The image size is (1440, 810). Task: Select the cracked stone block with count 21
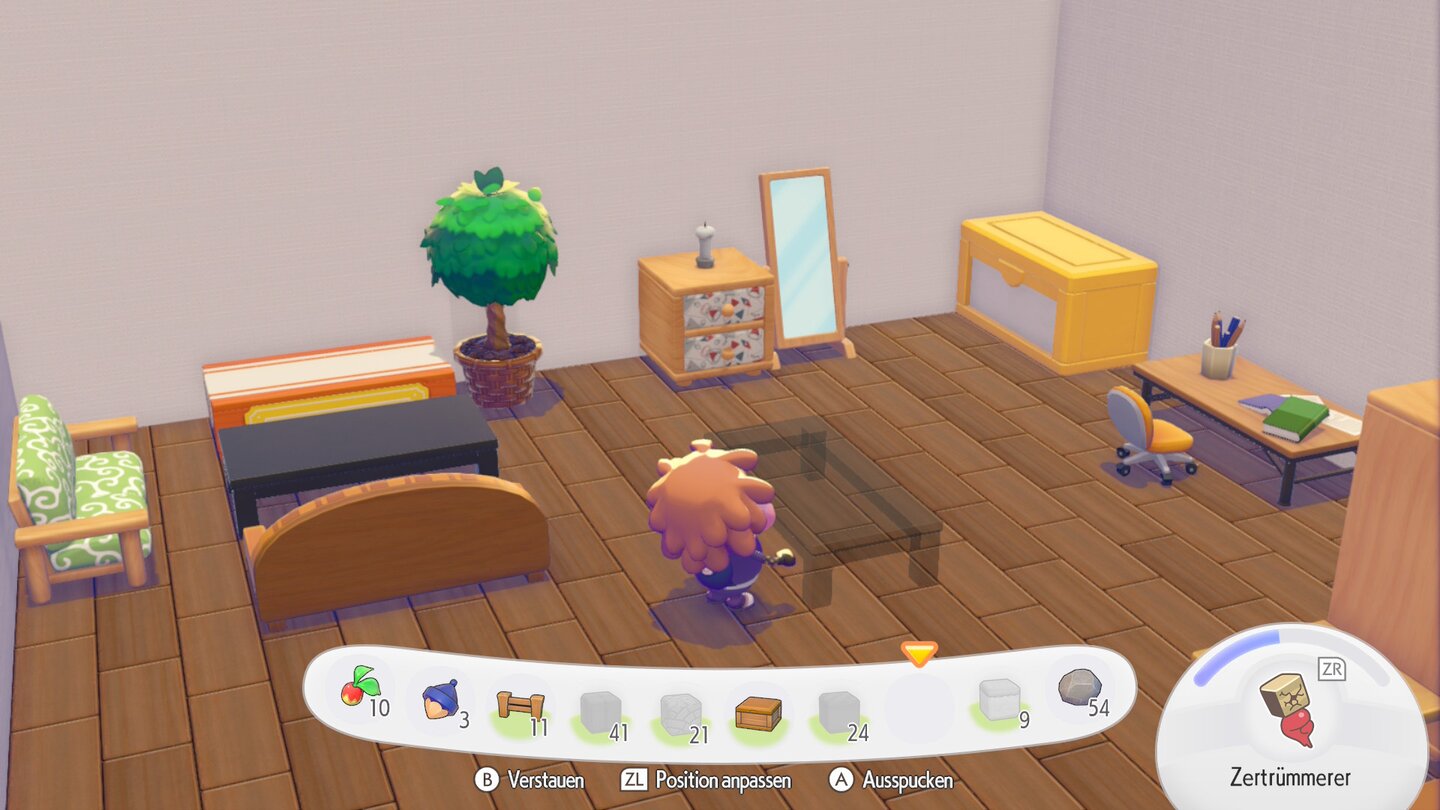(680, 714)
